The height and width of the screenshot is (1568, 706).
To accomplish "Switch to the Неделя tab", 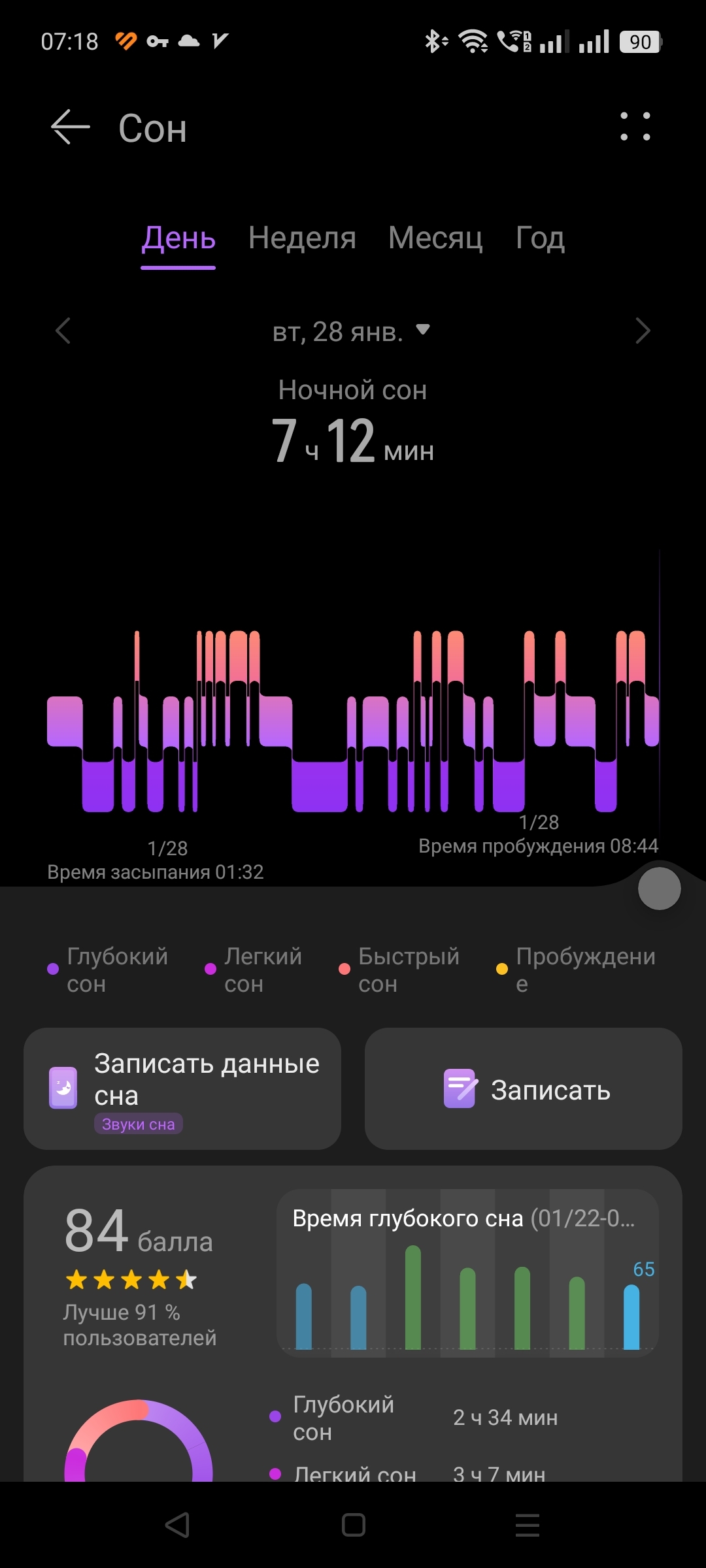I will coord(302,238).
